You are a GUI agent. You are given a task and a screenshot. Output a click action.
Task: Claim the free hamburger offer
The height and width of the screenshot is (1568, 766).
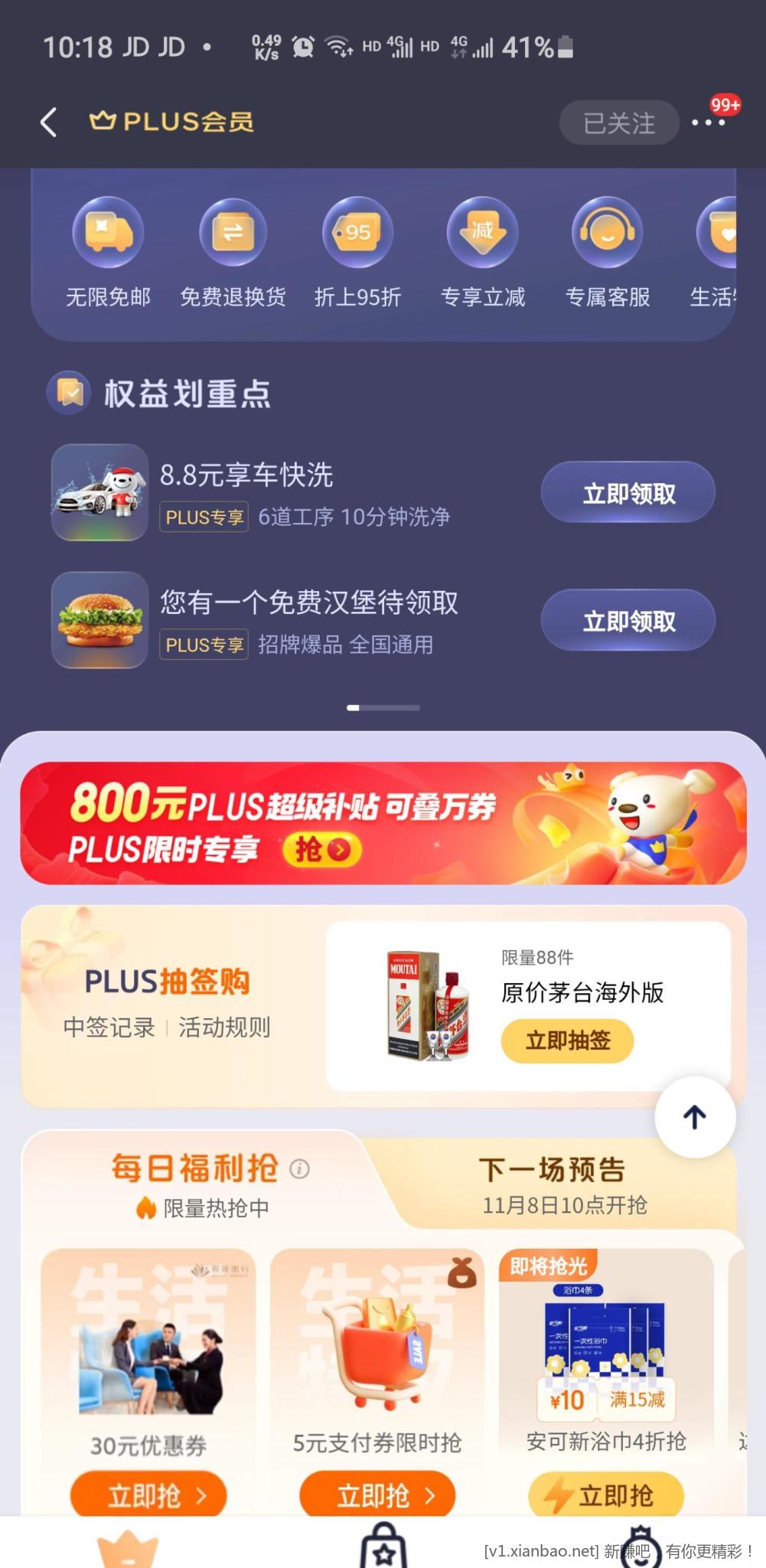[x=627, y=620]
